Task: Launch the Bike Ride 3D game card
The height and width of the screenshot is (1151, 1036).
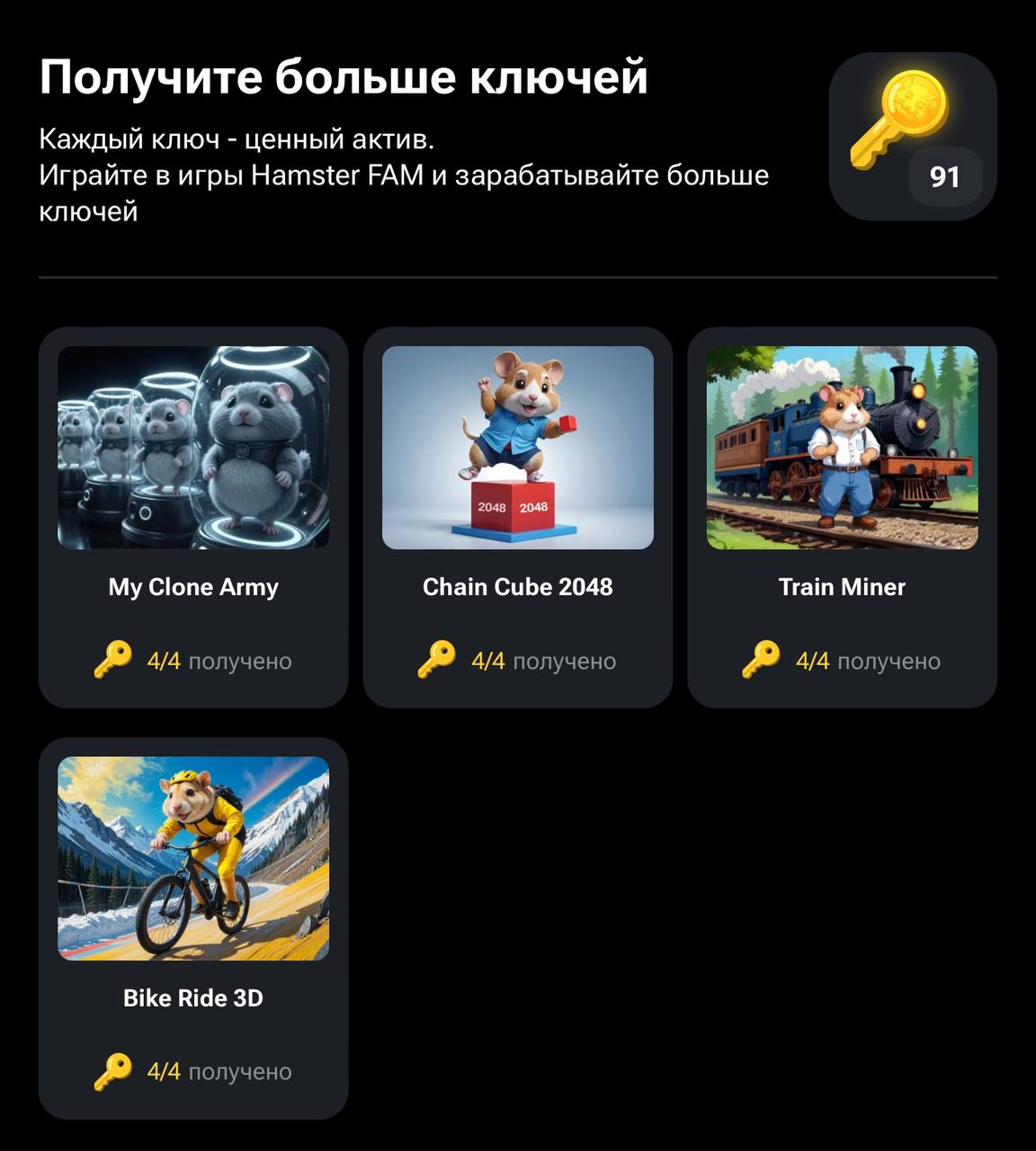Action: tap(193, 928)
